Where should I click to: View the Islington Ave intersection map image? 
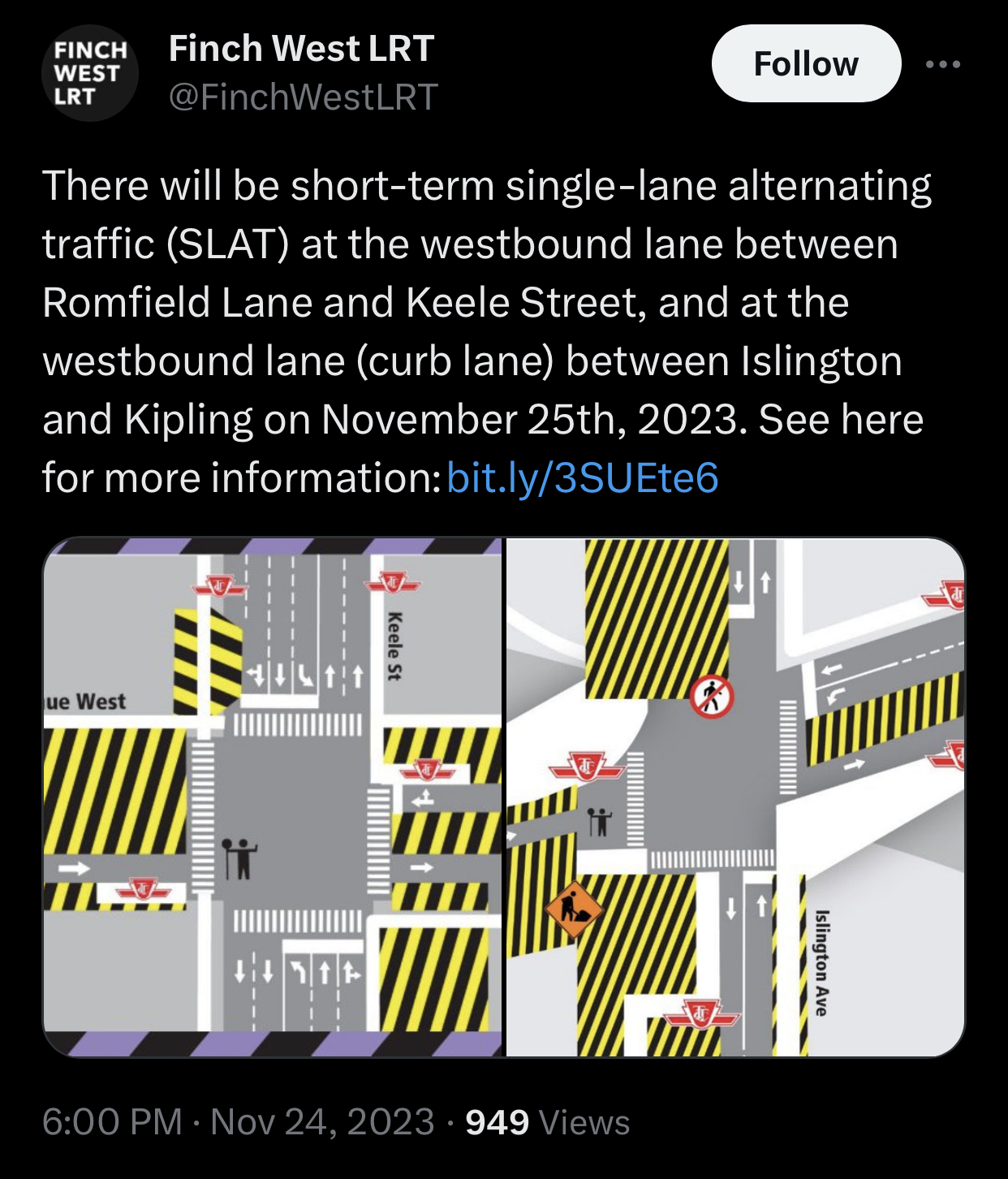click(x=735, y=797)
